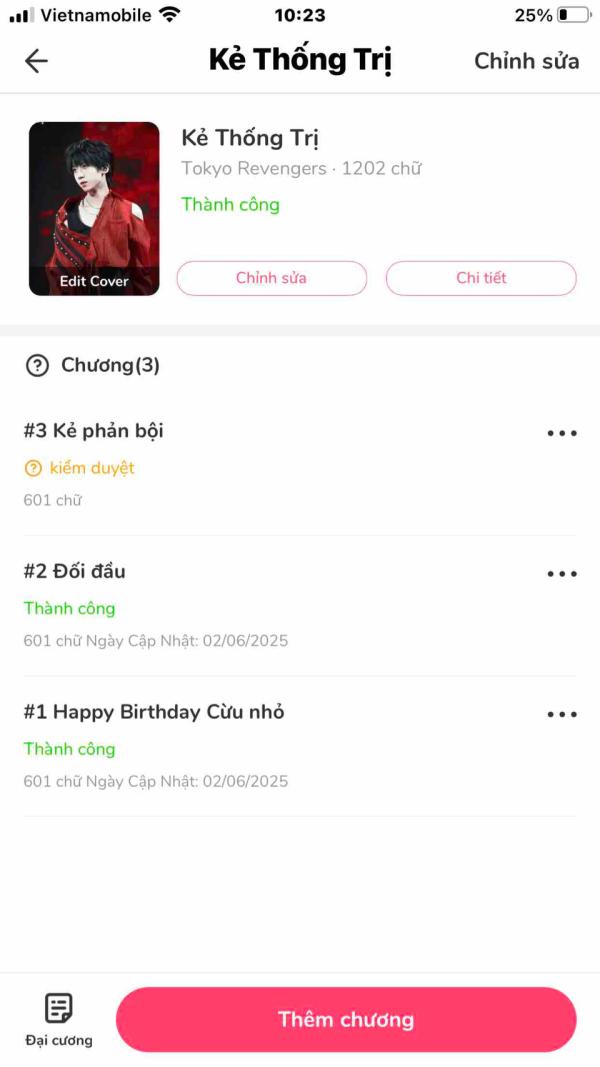Open the Đại cương outline
Viewport: 600px width, 1067px height.
click(x=59, y=1020)
